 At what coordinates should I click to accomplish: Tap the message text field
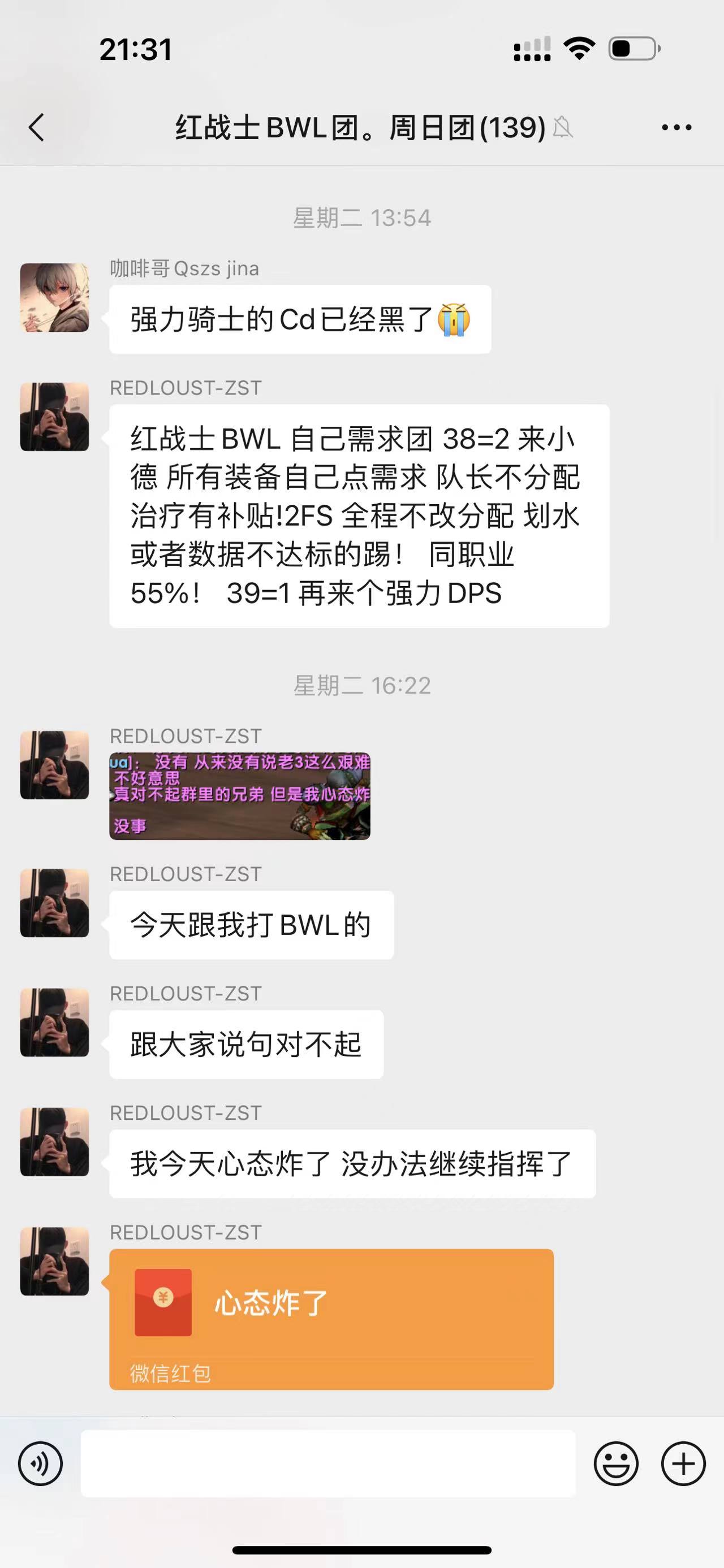[x=328, y=1463]
